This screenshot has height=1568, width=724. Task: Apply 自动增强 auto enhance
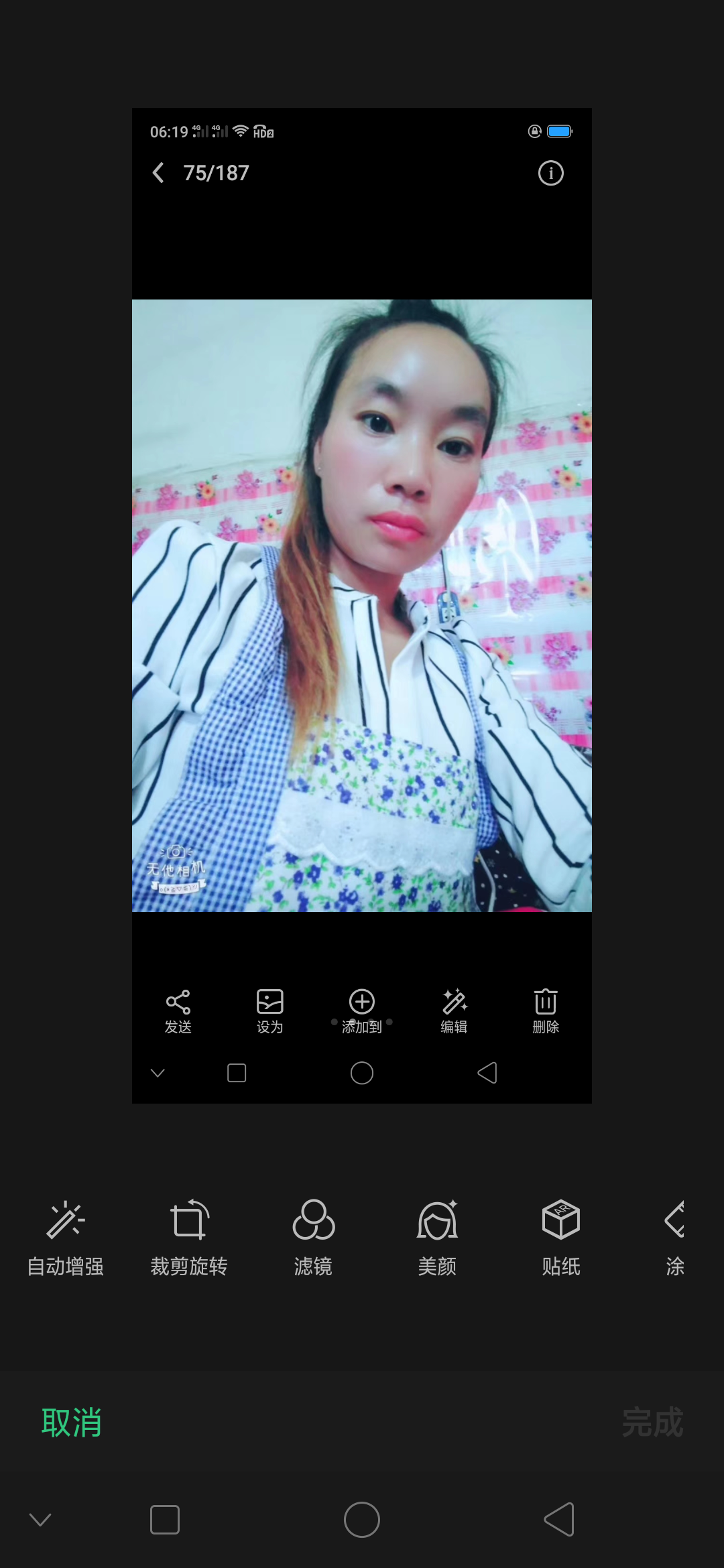[x=66, y=1237]
